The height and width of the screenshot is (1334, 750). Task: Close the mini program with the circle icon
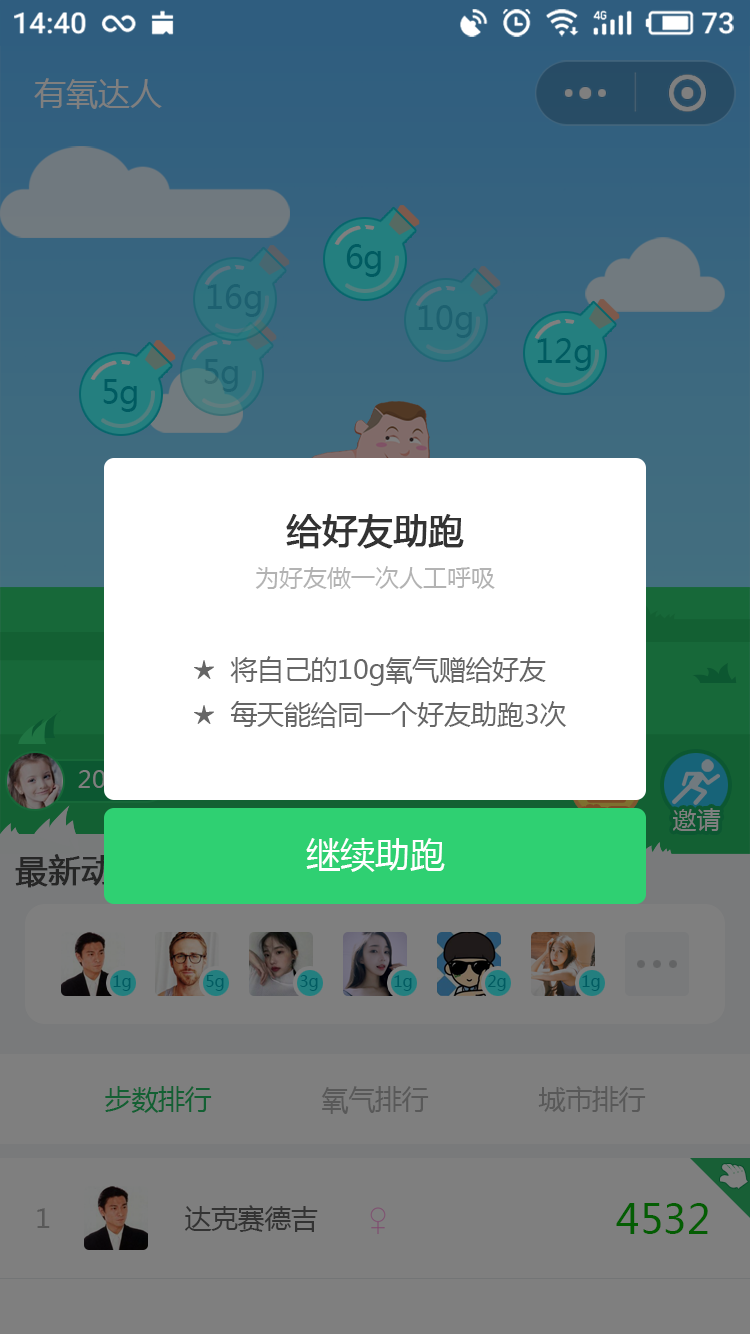pos(687,94)
